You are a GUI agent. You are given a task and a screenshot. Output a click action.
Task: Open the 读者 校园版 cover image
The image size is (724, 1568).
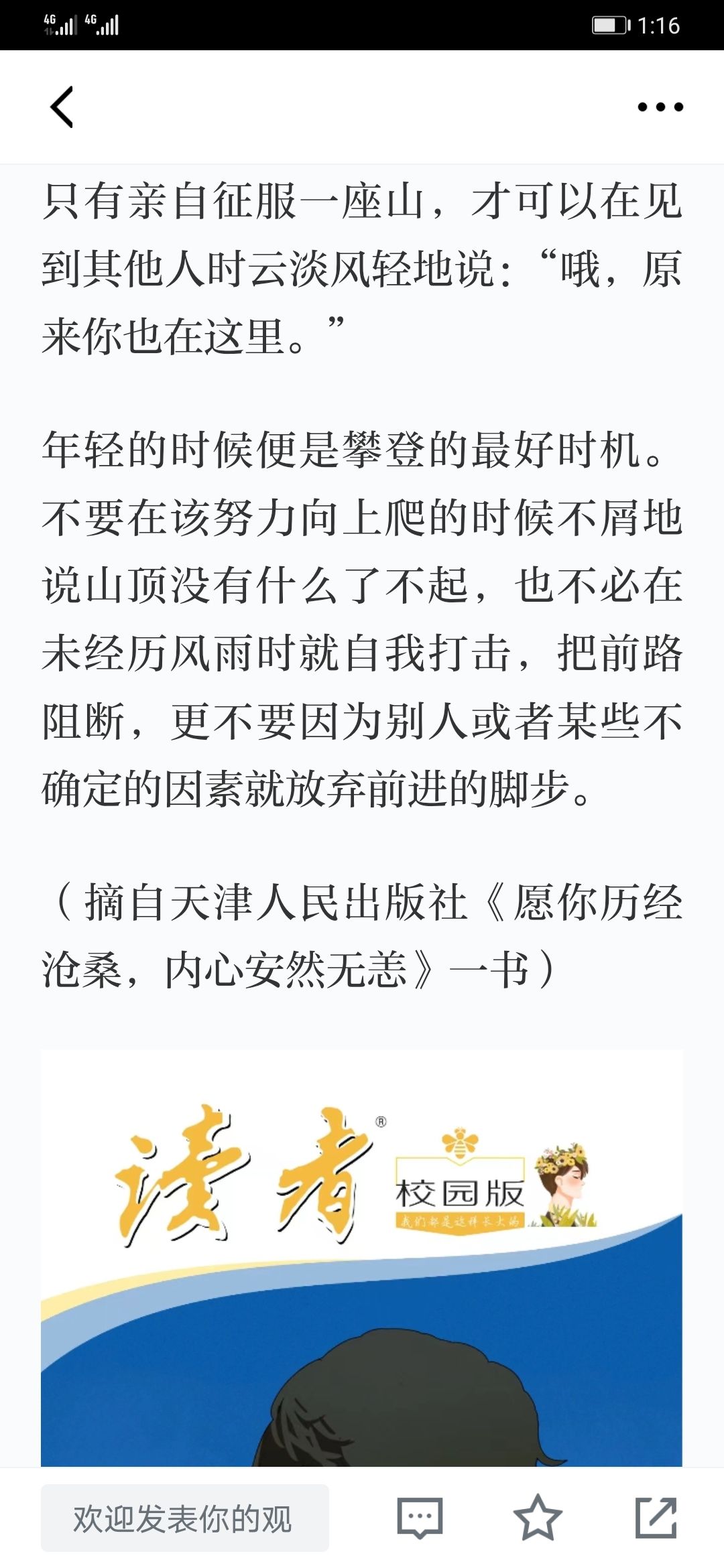click(362, 1258)
